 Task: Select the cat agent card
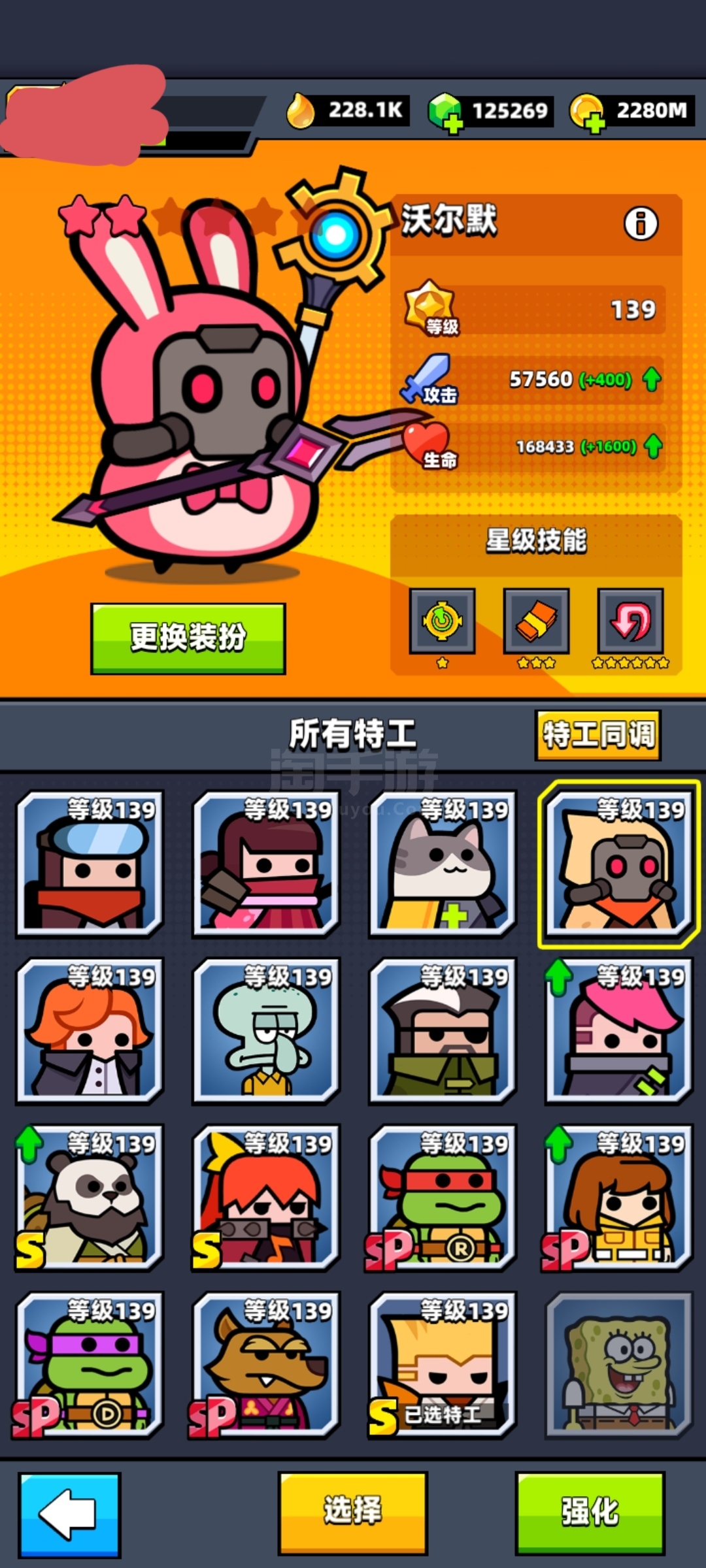click(443, 864)
